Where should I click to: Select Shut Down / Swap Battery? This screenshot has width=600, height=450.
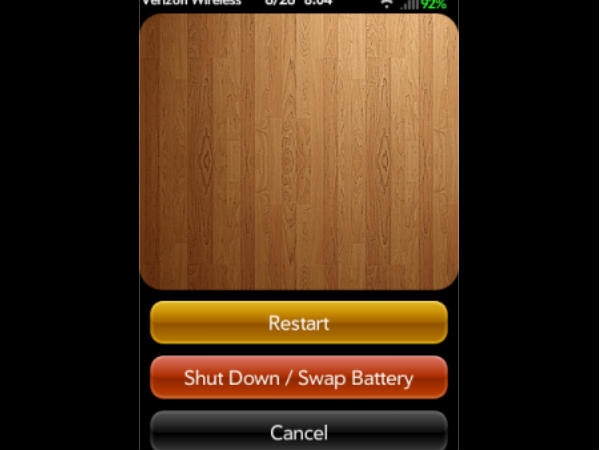pyautogui.click(x=298, y=378)
